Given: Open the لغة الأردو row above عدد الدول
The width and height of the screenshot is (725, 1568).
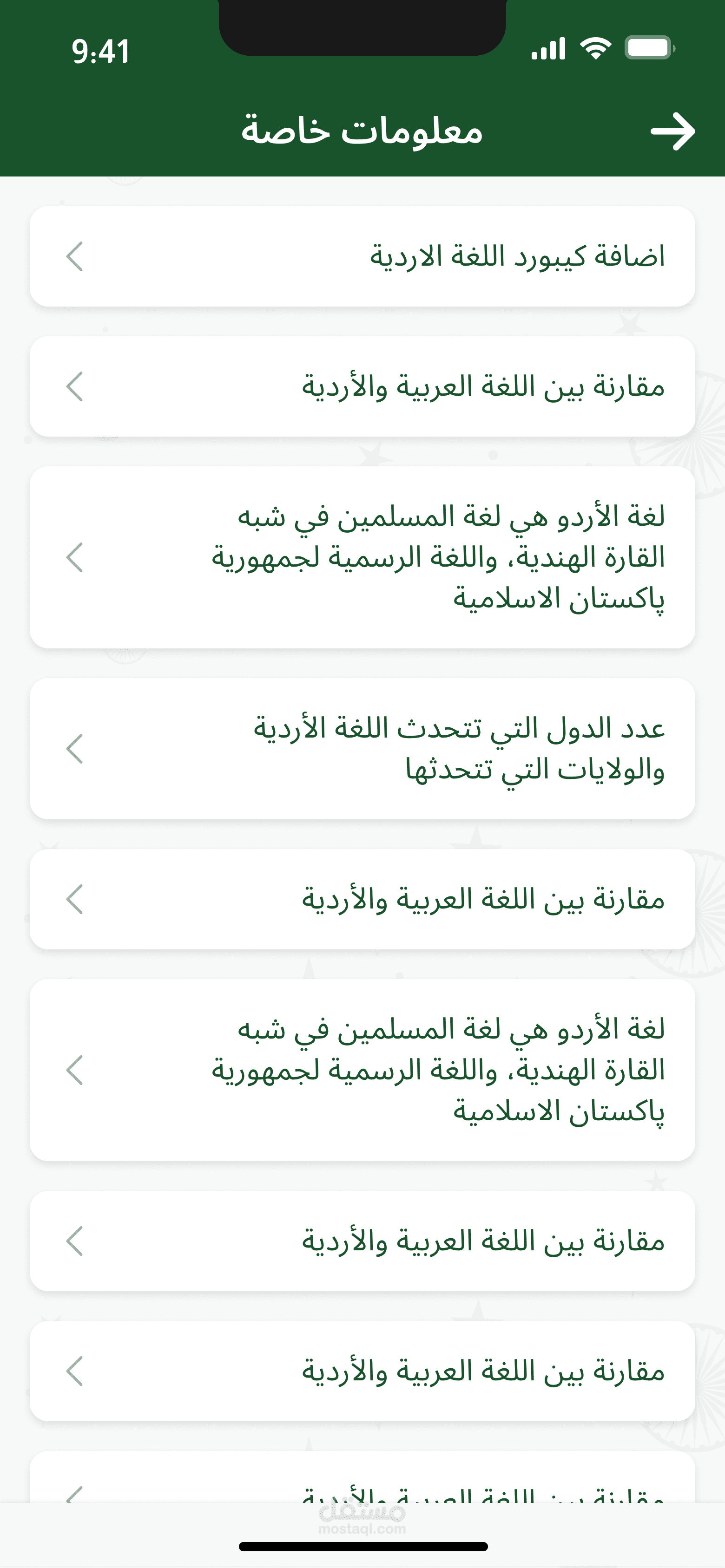Looking at the screenshot, I should click(362, 557).
